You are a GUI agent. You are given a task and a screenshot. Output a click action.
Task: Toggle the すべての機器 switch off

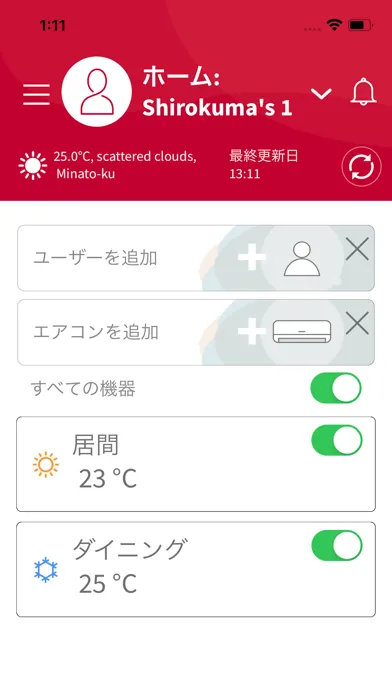click(336, 388)
